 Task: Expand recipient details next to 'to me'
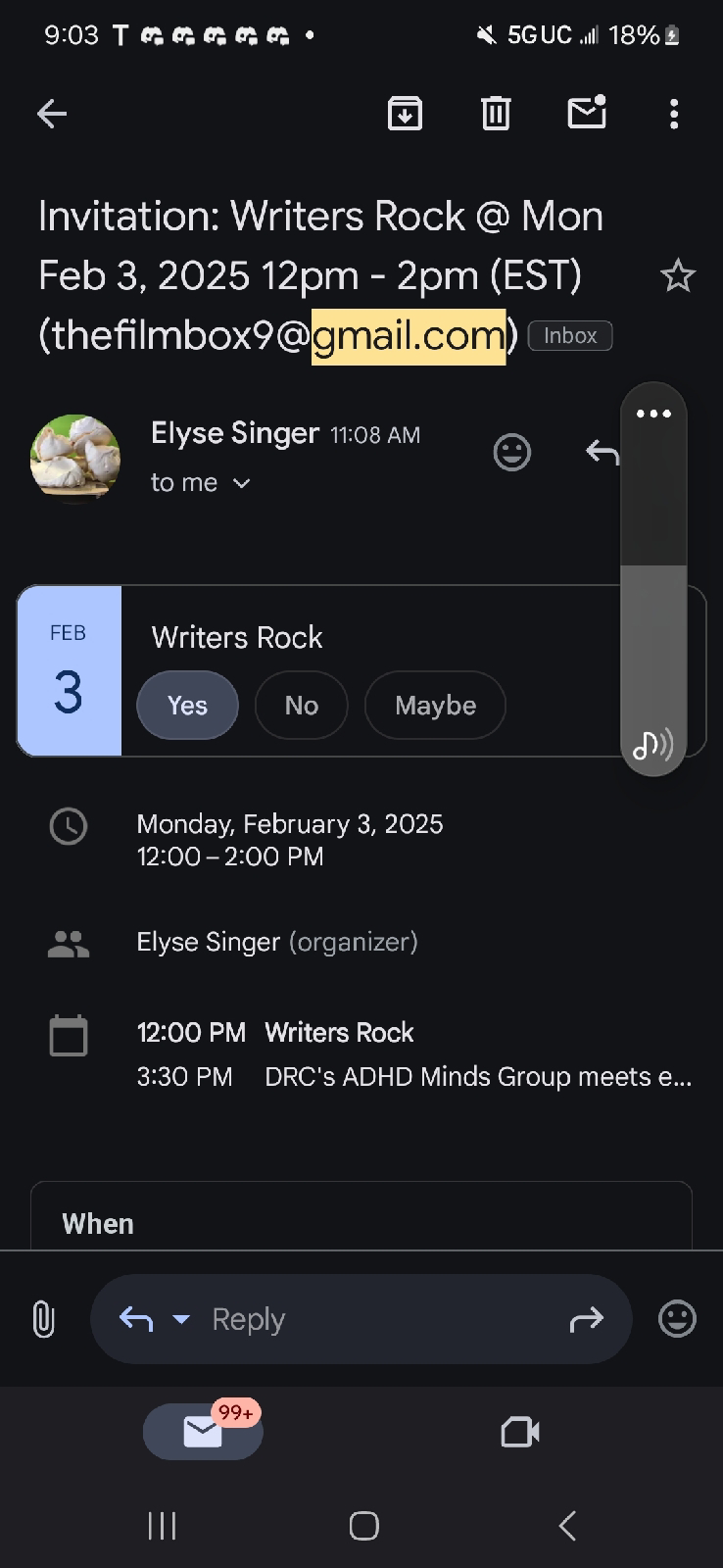(x=242, y=483)
